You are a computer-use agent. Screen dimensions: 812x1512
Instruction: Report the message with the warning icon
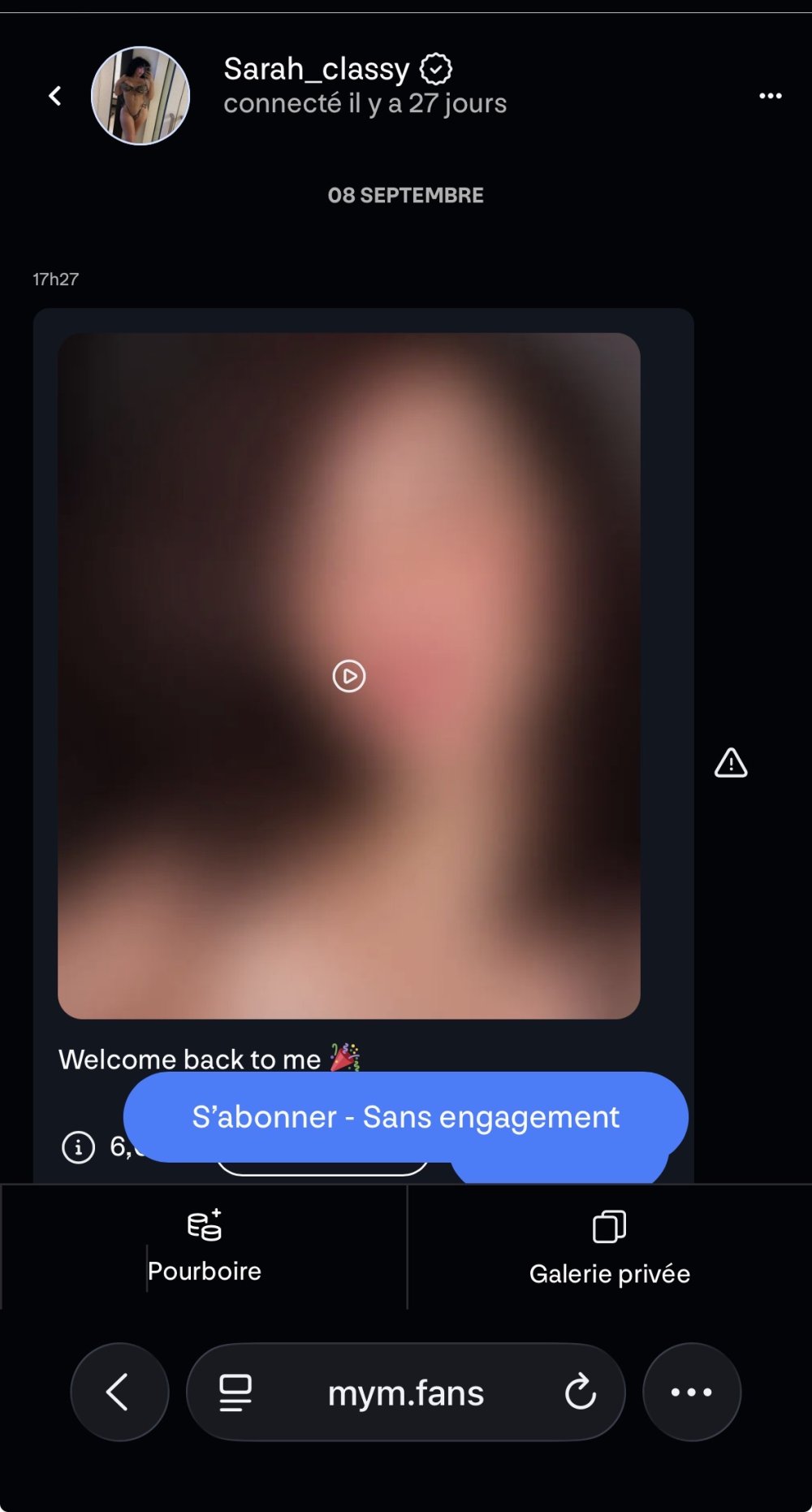[x=731, y=764]
